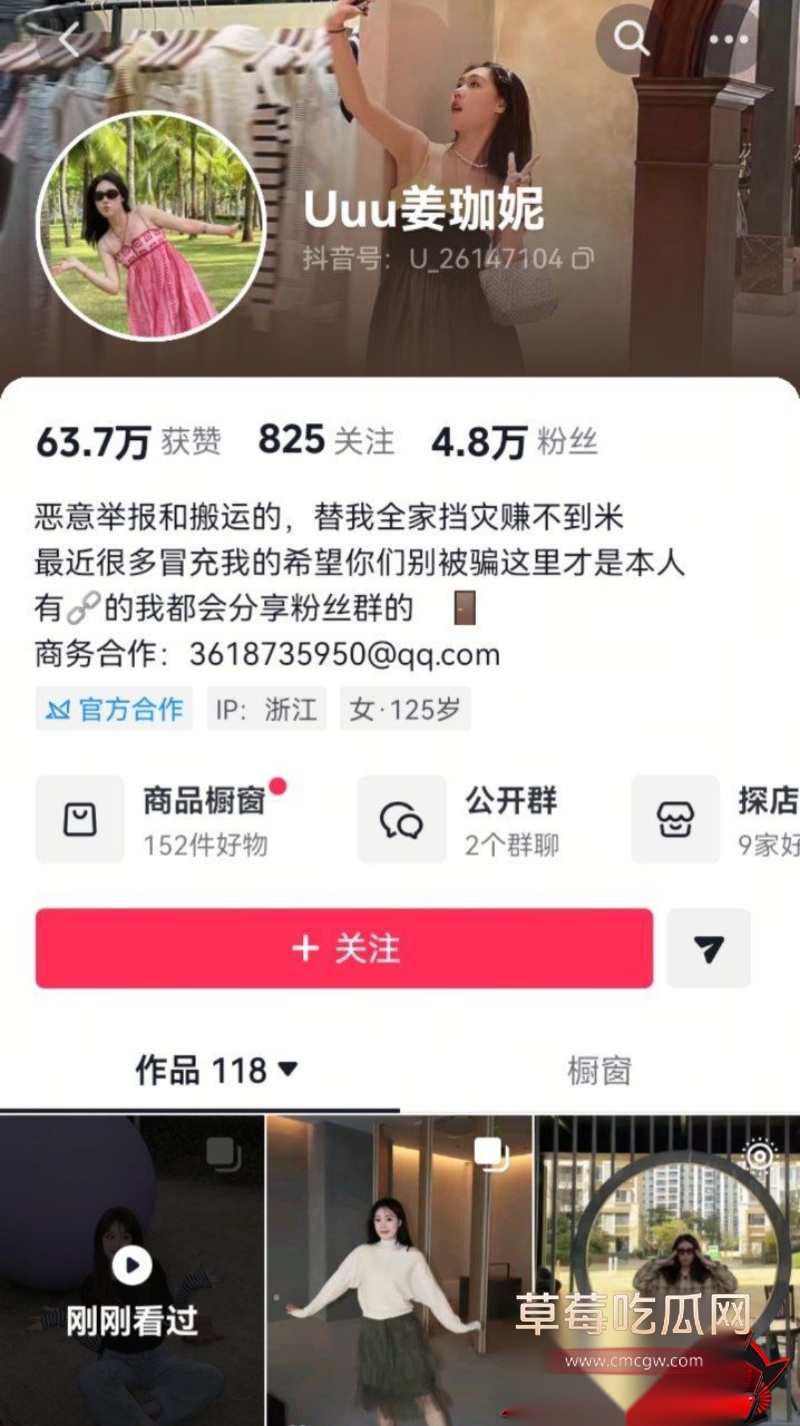
Task: Open the three-dot overflow menu
Action: coord(729,39)
